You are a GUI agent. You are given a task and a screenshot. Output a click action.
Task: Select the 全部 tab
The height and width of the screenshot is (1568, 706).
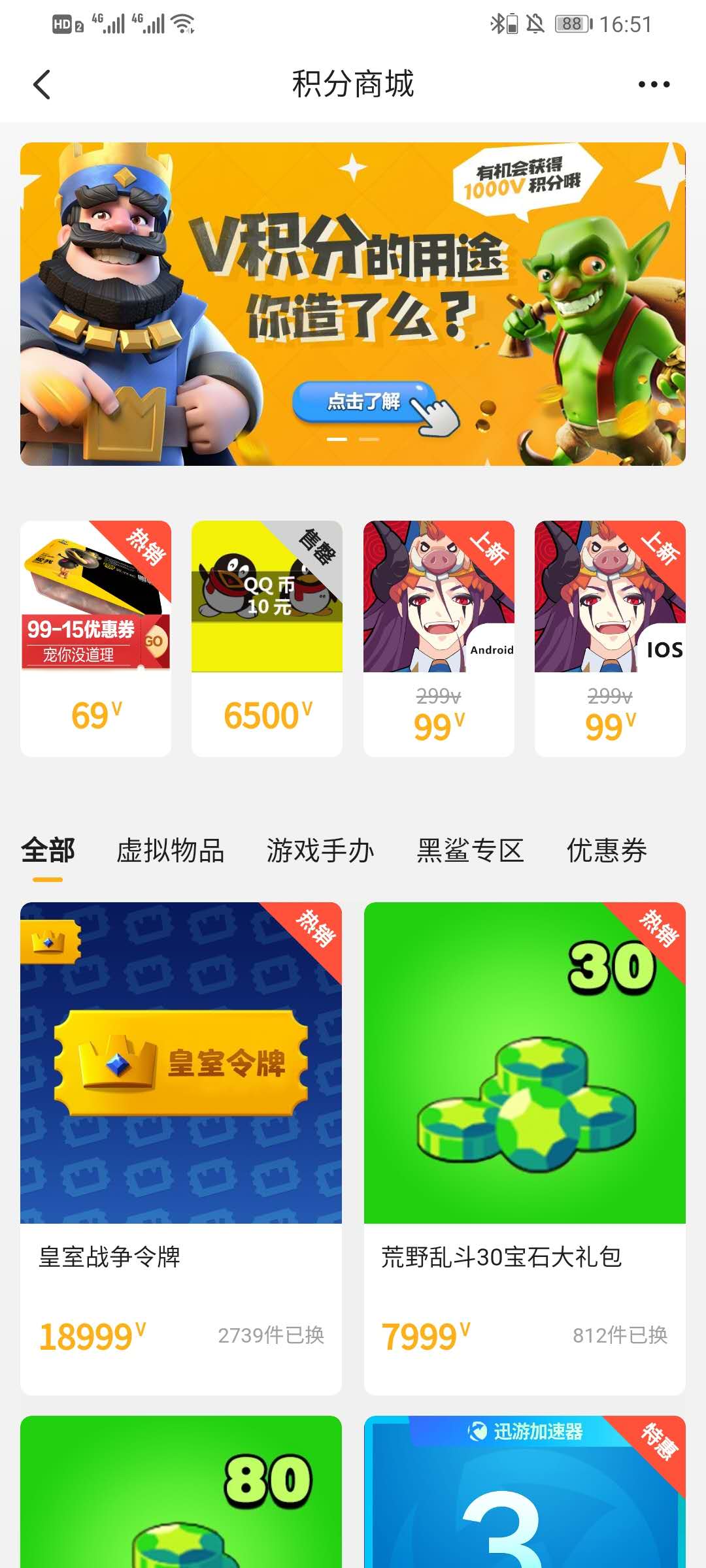coord(48,851)
